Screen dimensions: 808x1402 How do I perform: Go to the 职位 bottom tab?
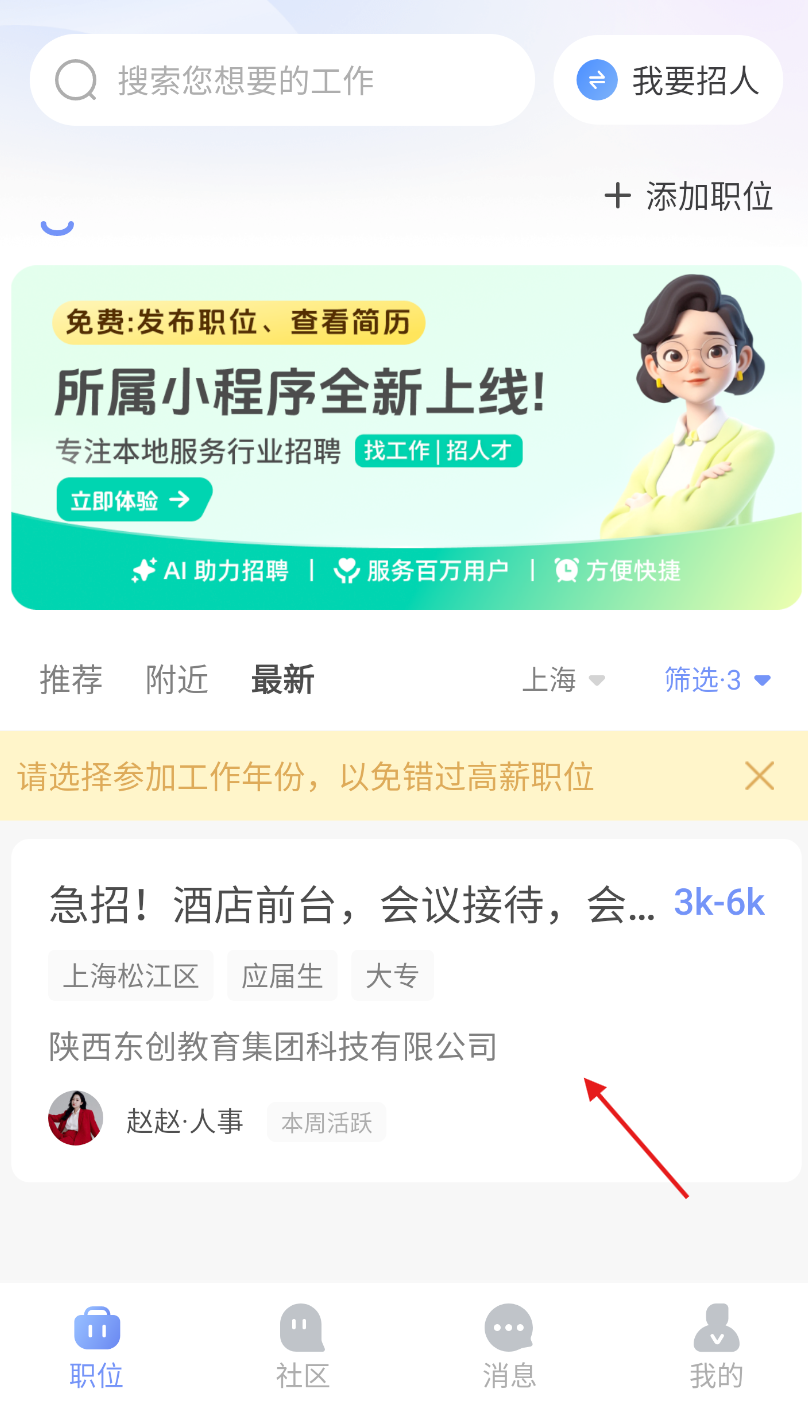[x=97, y=1346]
